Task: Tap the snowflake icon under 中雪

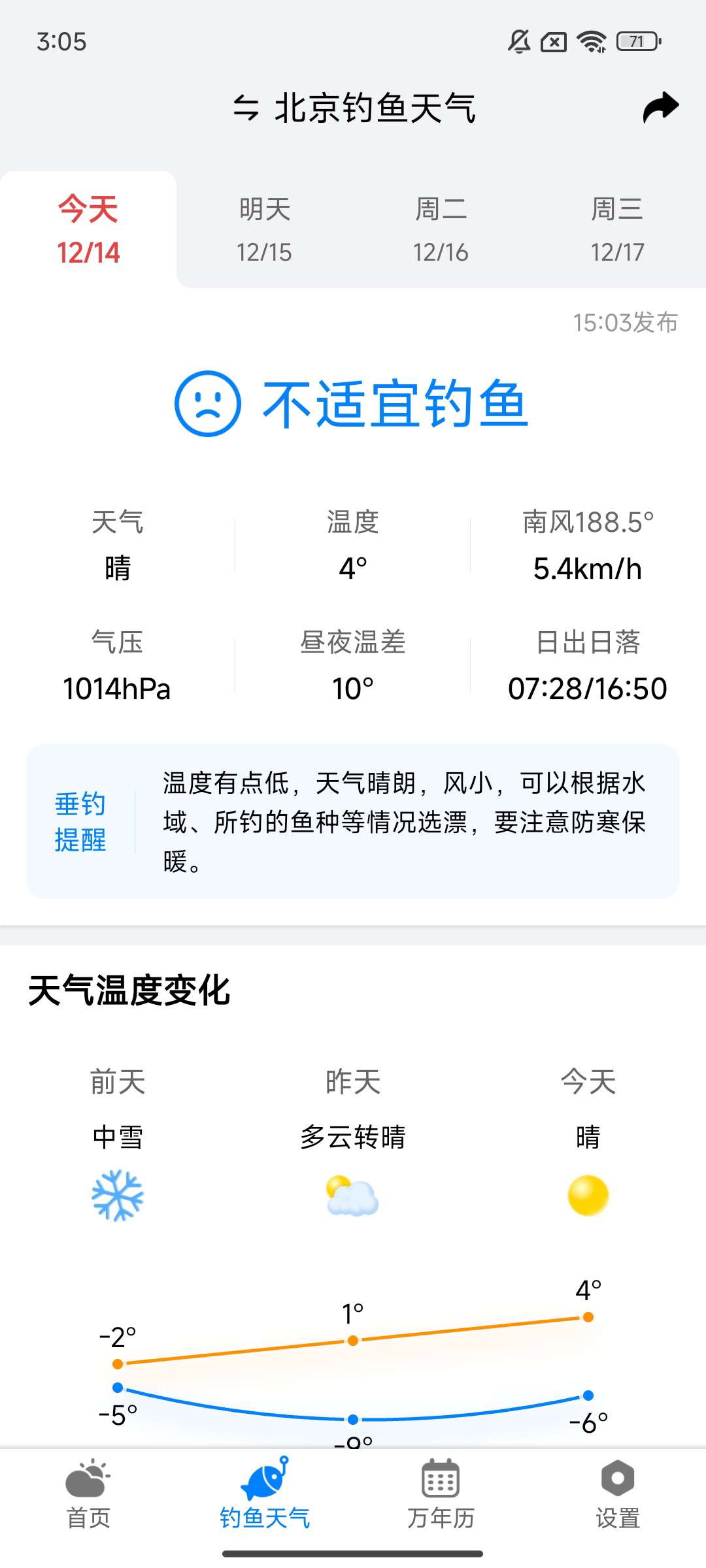Action: [116, 1196]
